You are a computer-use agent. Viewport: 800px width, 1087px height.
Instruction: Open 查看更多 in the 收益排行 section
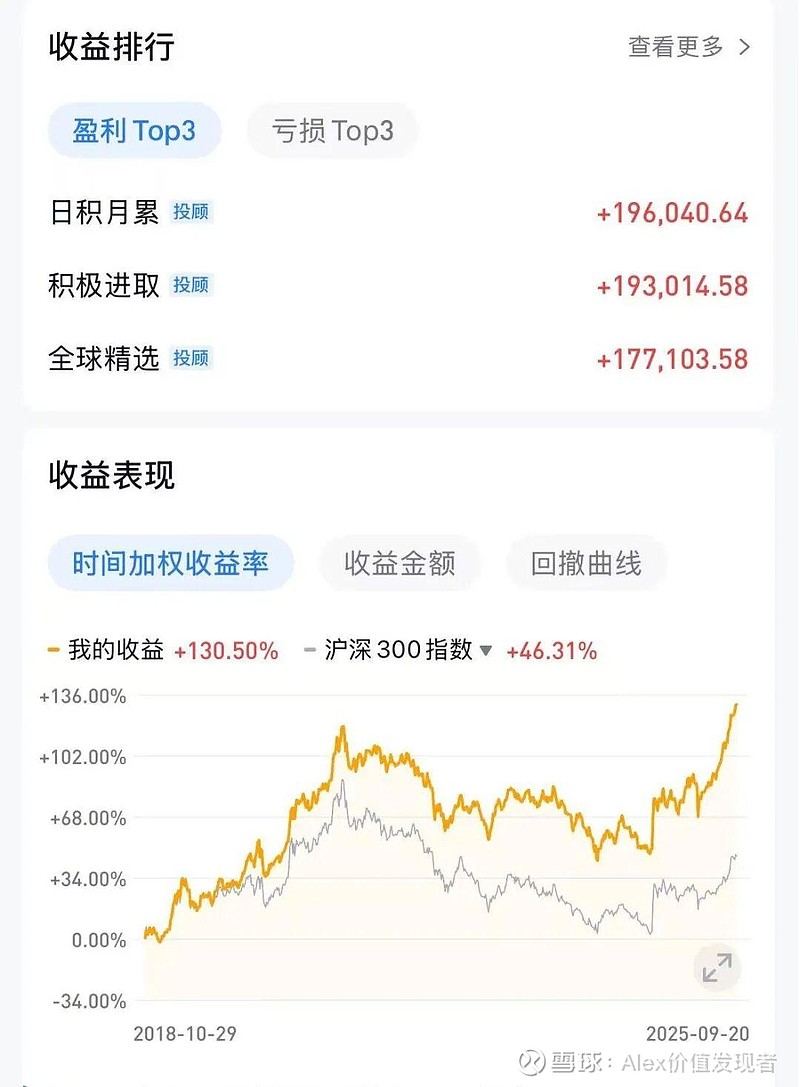pos(688,47)
